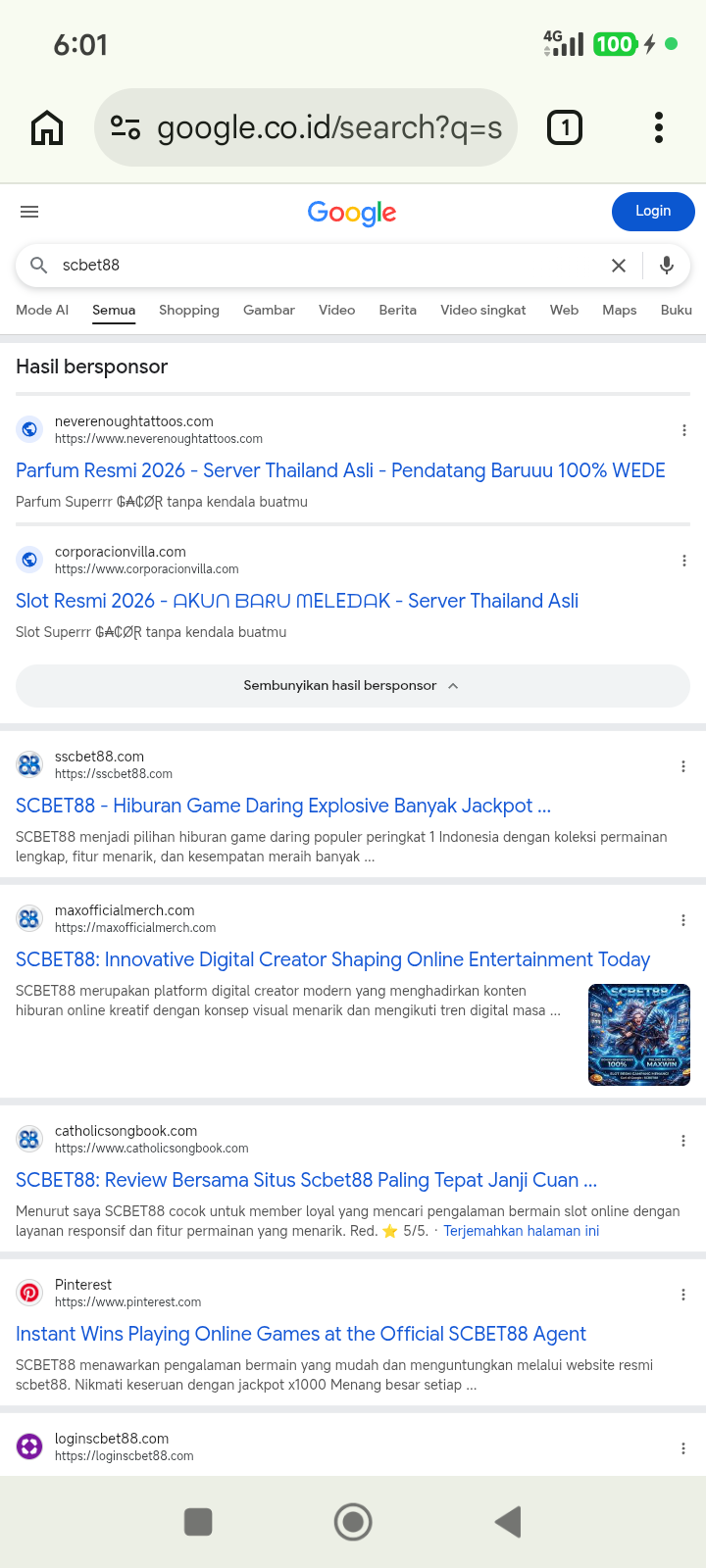Switch to the Shopping tab
Screen dimensions: 706x1568
[x=189, y=310]
